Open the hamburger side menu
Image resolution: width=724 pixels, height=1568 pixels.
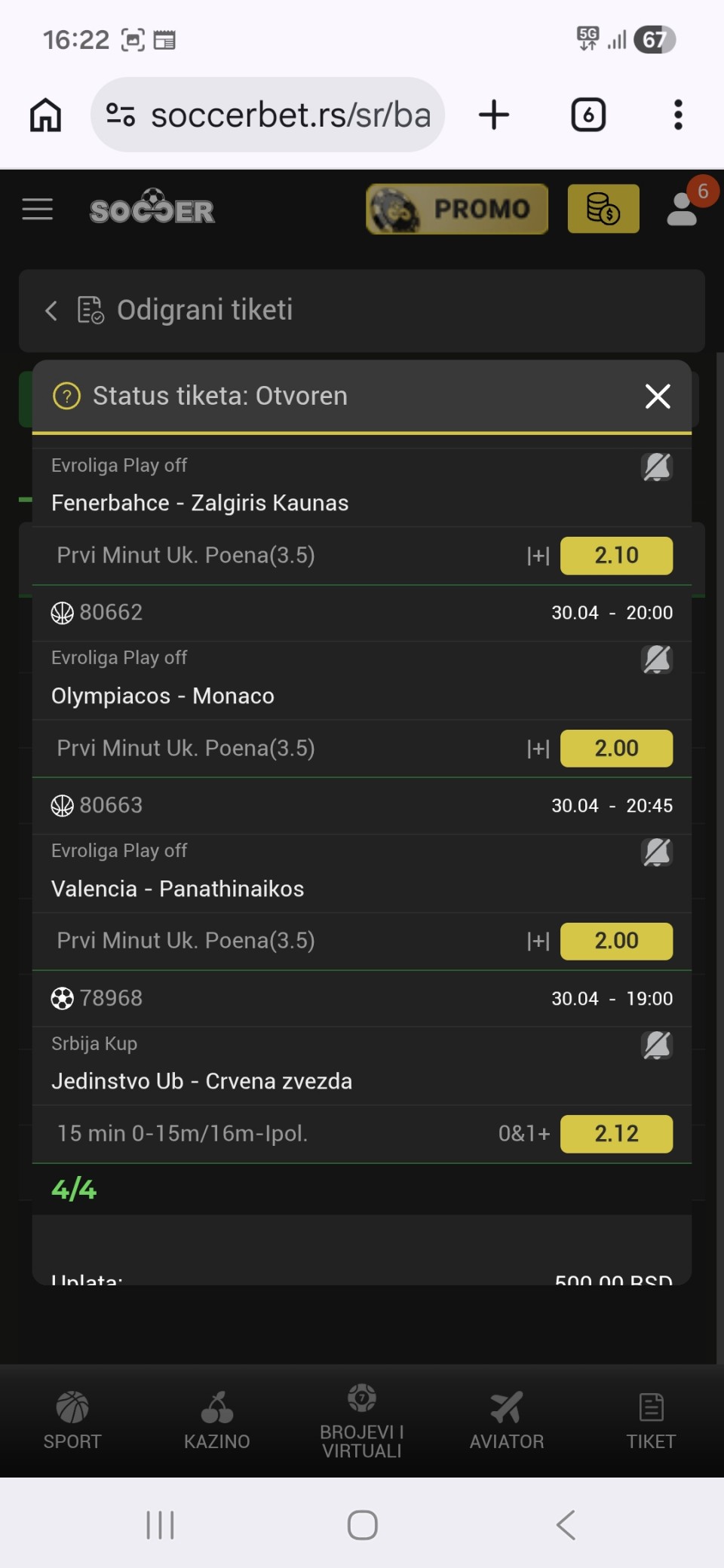tap(38, 209)
